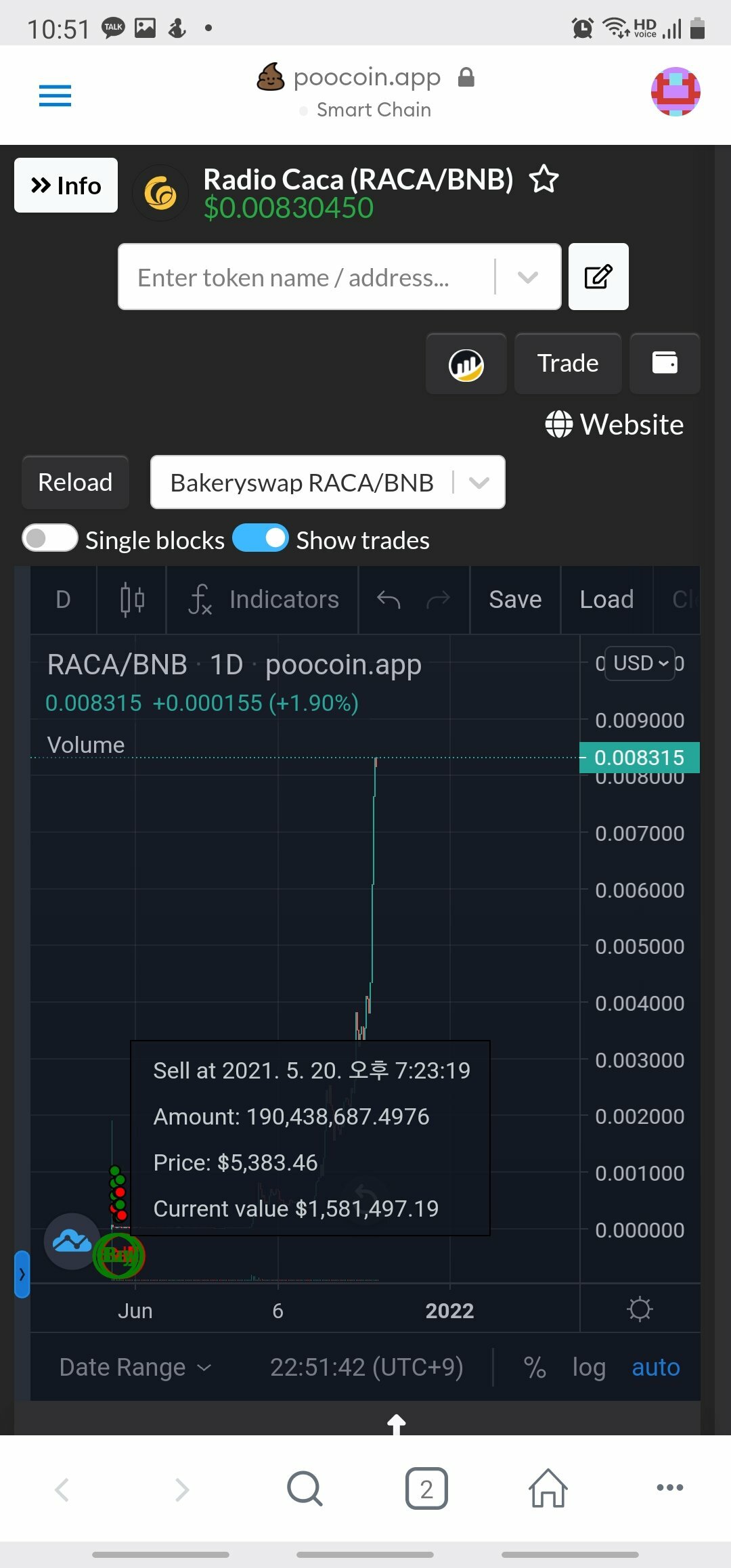The width and height of the screenshot is (731, 1568).
Task: Tap the edit icon beside token search
Action: coord(598,277)
